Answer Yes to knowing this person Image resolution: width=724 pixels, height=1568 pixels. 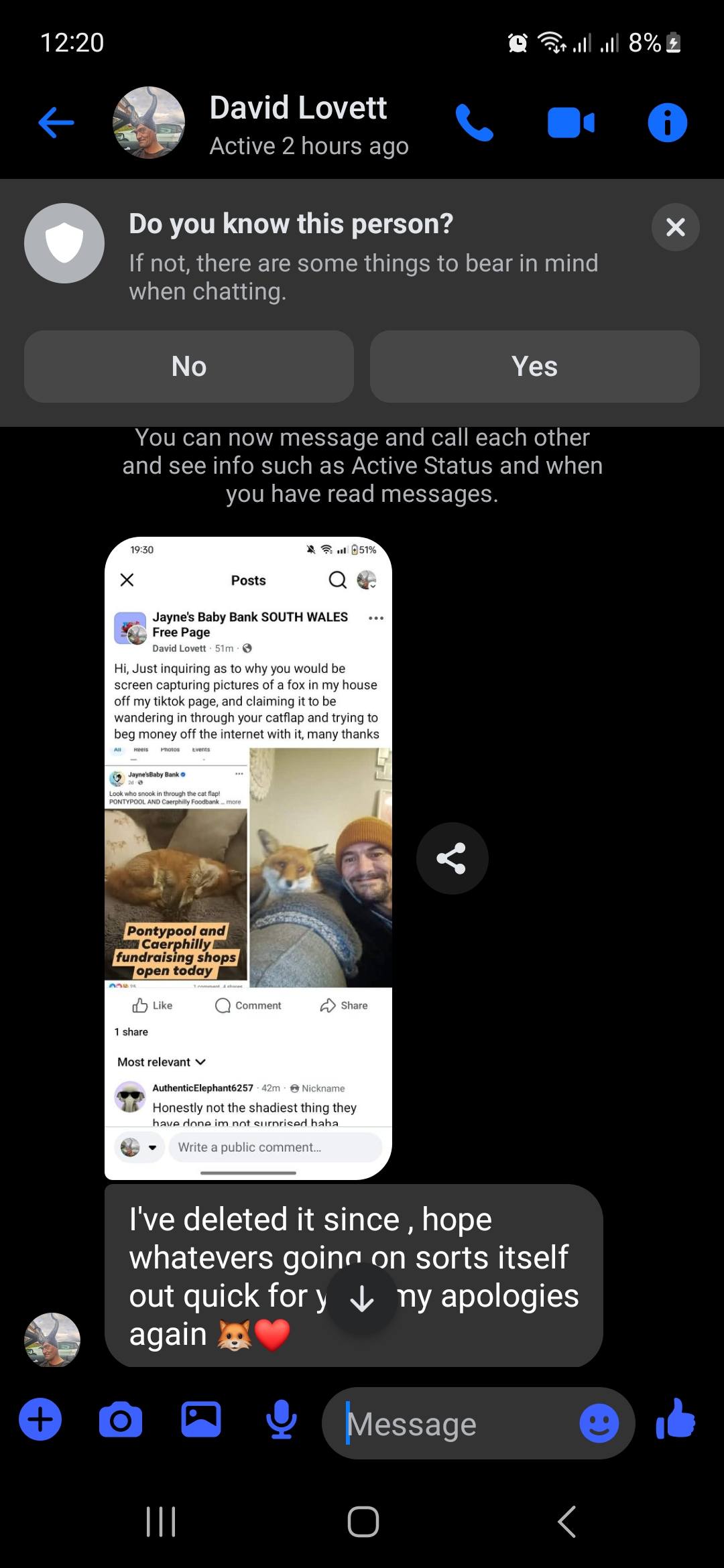pos(535,367)
